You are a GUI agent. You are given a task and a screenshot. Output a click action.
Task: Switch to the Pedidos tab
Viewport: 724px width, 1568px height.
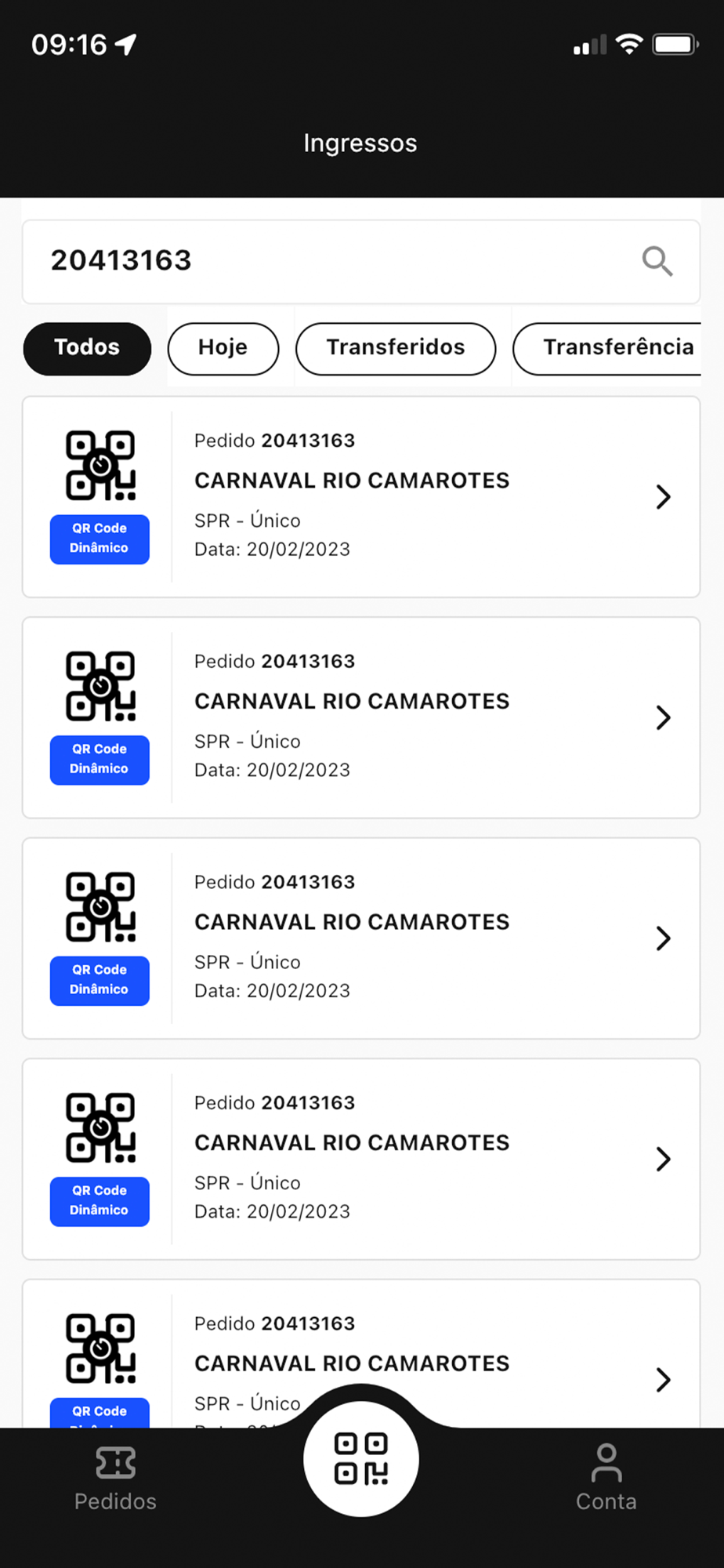point(115,1479)
